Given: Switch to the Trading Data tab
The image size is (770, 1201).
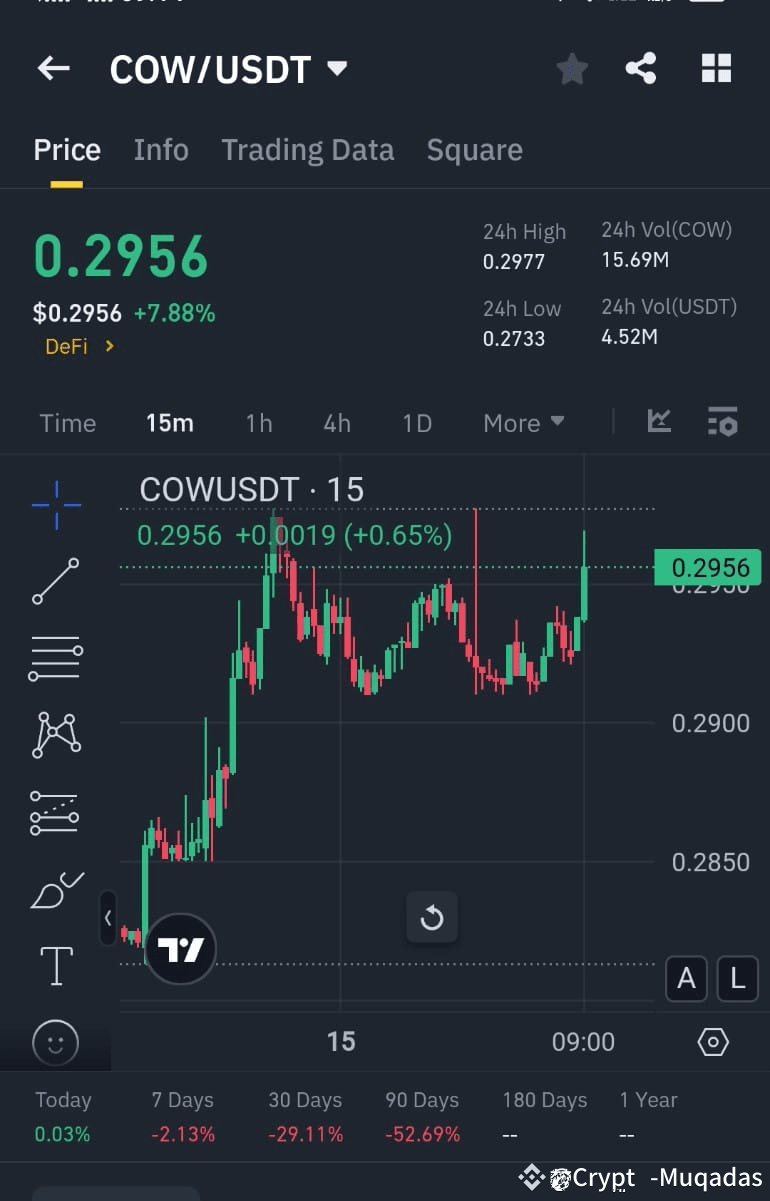Looking at the screenshot, I should [x=307, y=149].
